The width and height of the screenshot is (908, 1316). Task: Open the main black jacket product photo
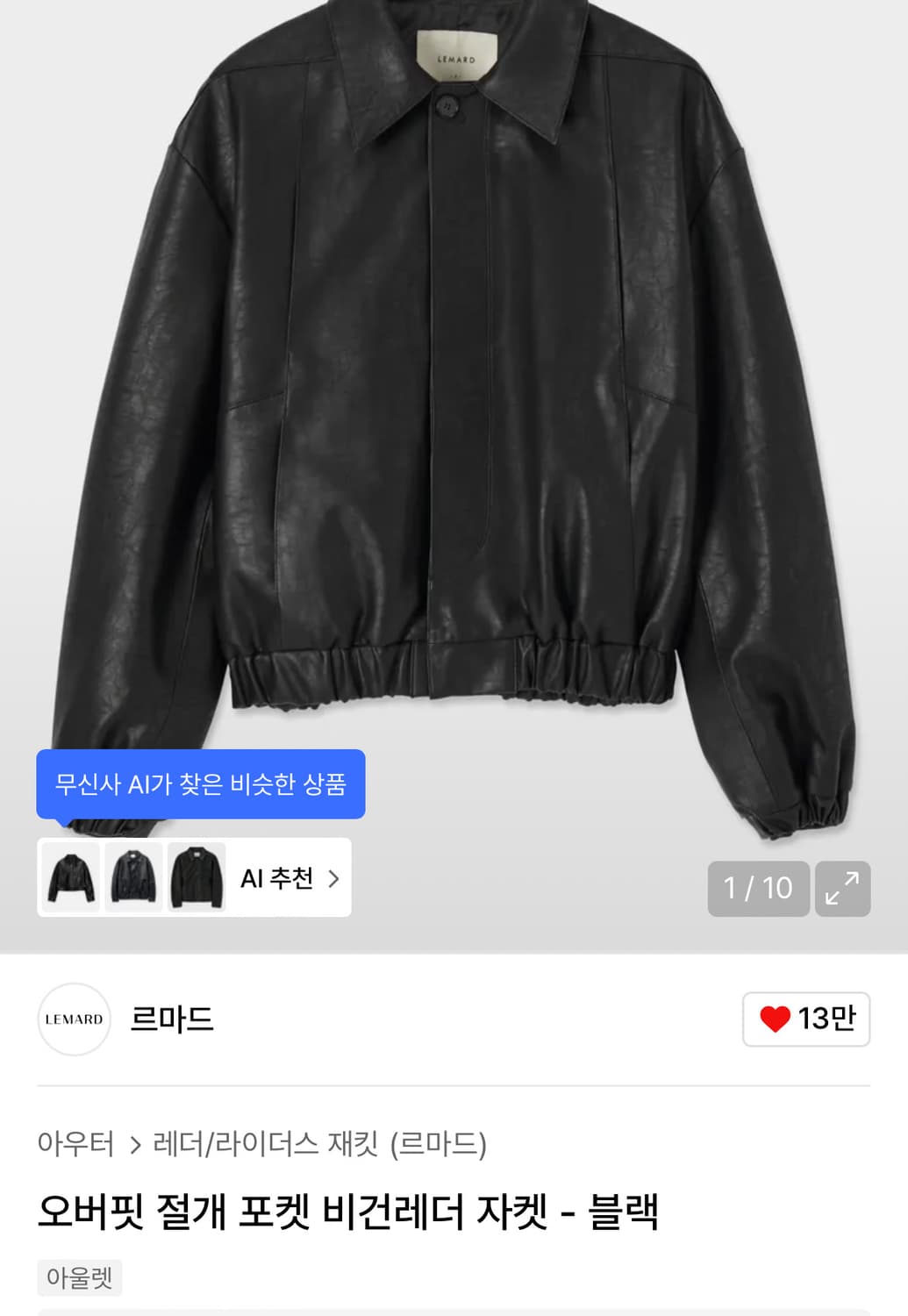tap(454, 395)
